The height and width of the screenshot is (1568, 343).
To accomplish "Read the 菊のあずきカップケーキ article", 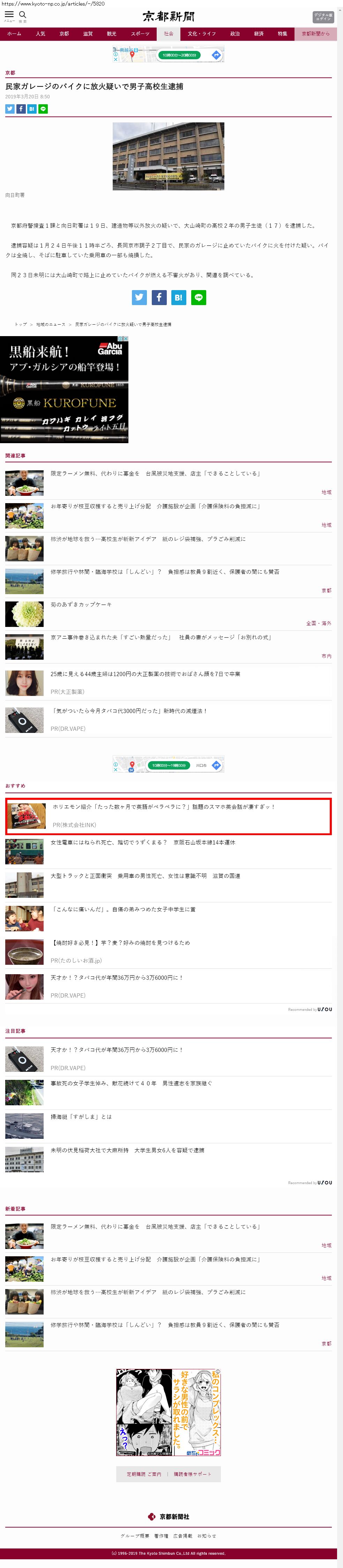I will point(81,605).
